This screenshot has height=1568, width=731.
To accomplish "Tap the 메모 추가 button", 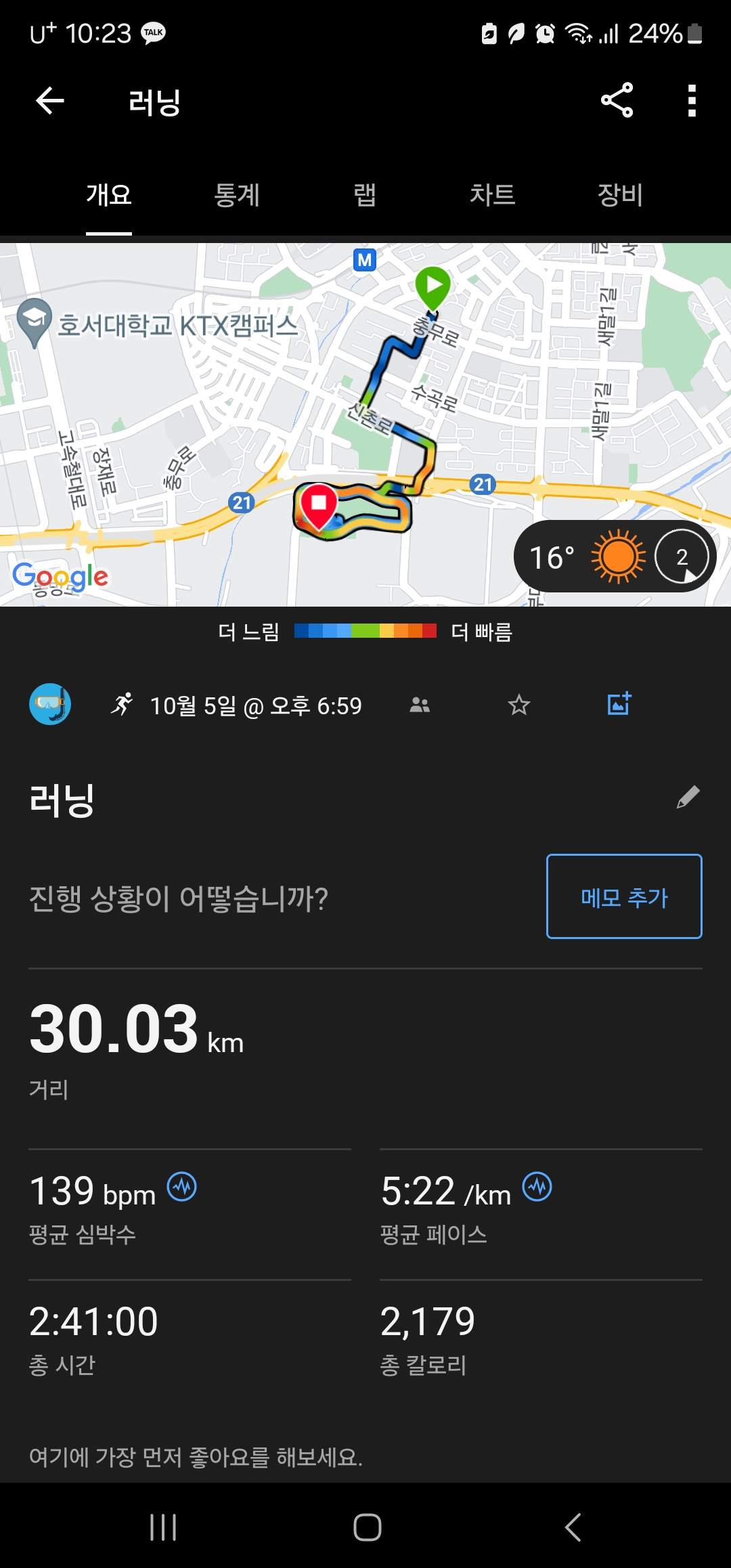I will tap(624, 896).
